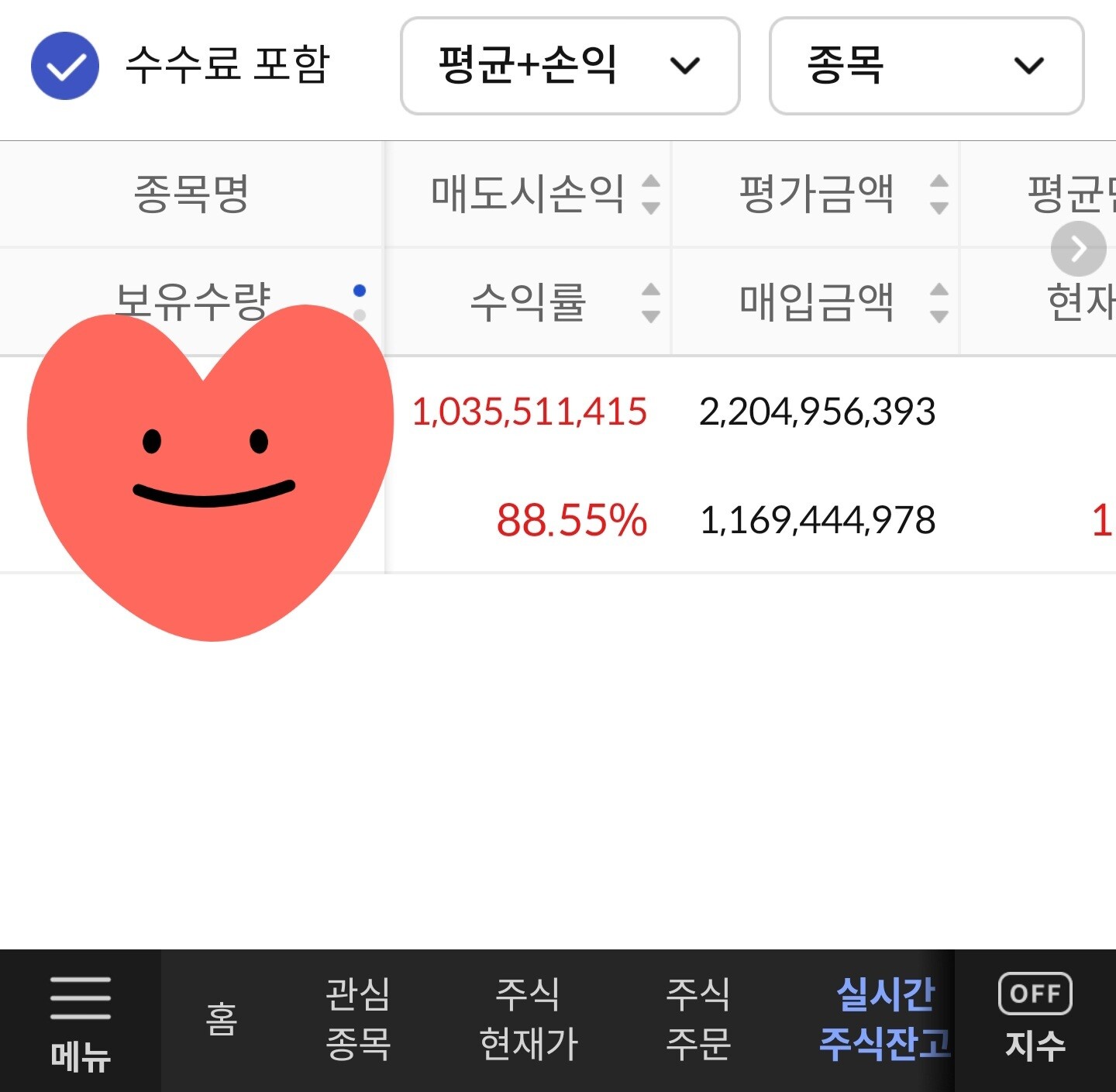Go to the 홈 tab
The image size is (1116, 1092).
click(x=222, y=1019)
